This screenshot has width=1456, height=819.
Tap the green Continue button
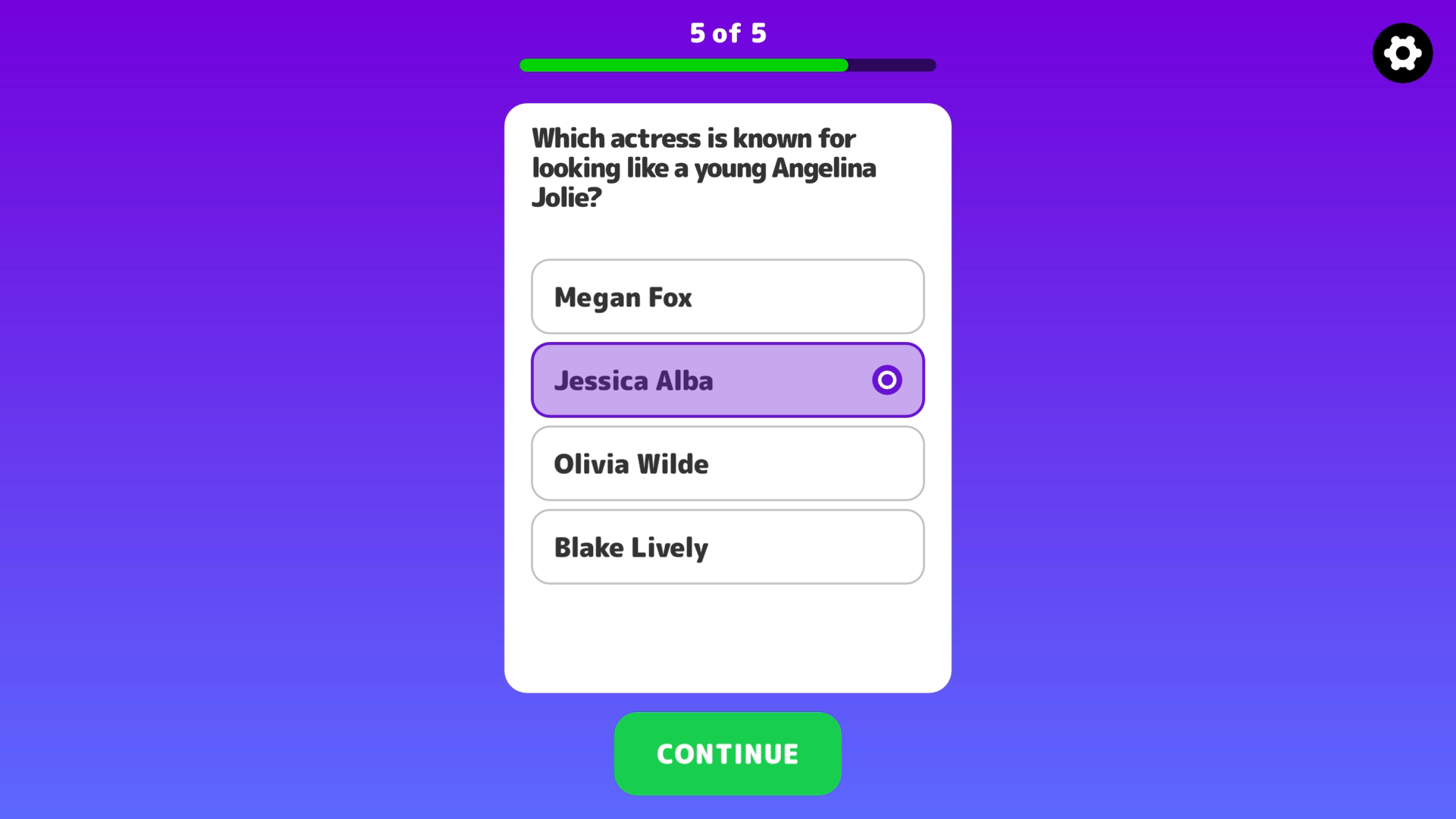coord(727,753)
